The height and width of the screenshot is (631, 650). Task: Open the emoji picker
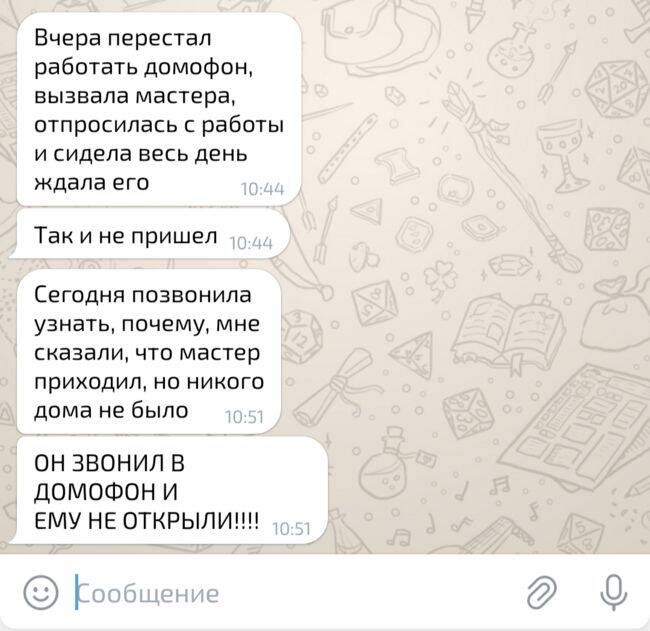40,593
